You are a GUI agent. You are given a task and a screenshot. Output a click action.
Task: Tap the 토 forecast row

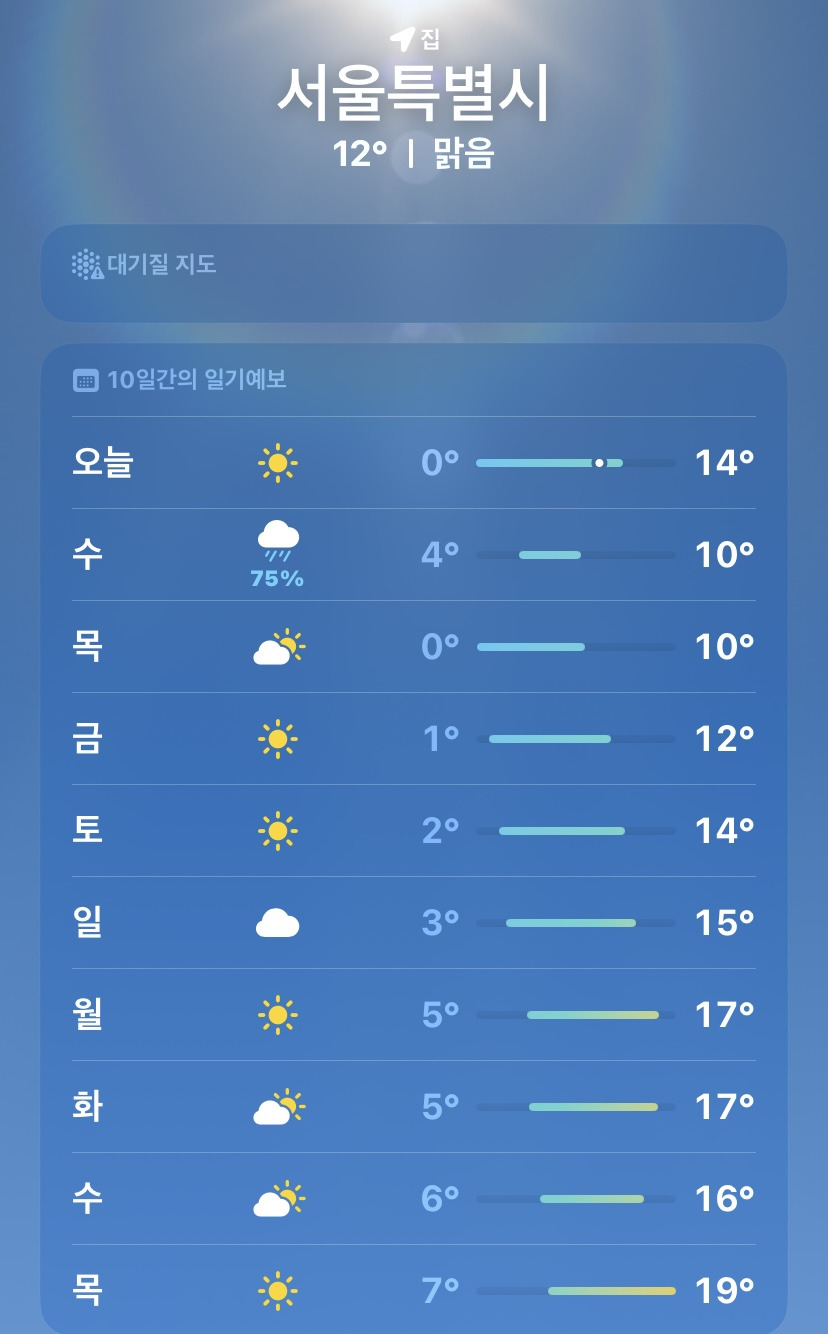[x=413, y=831]
